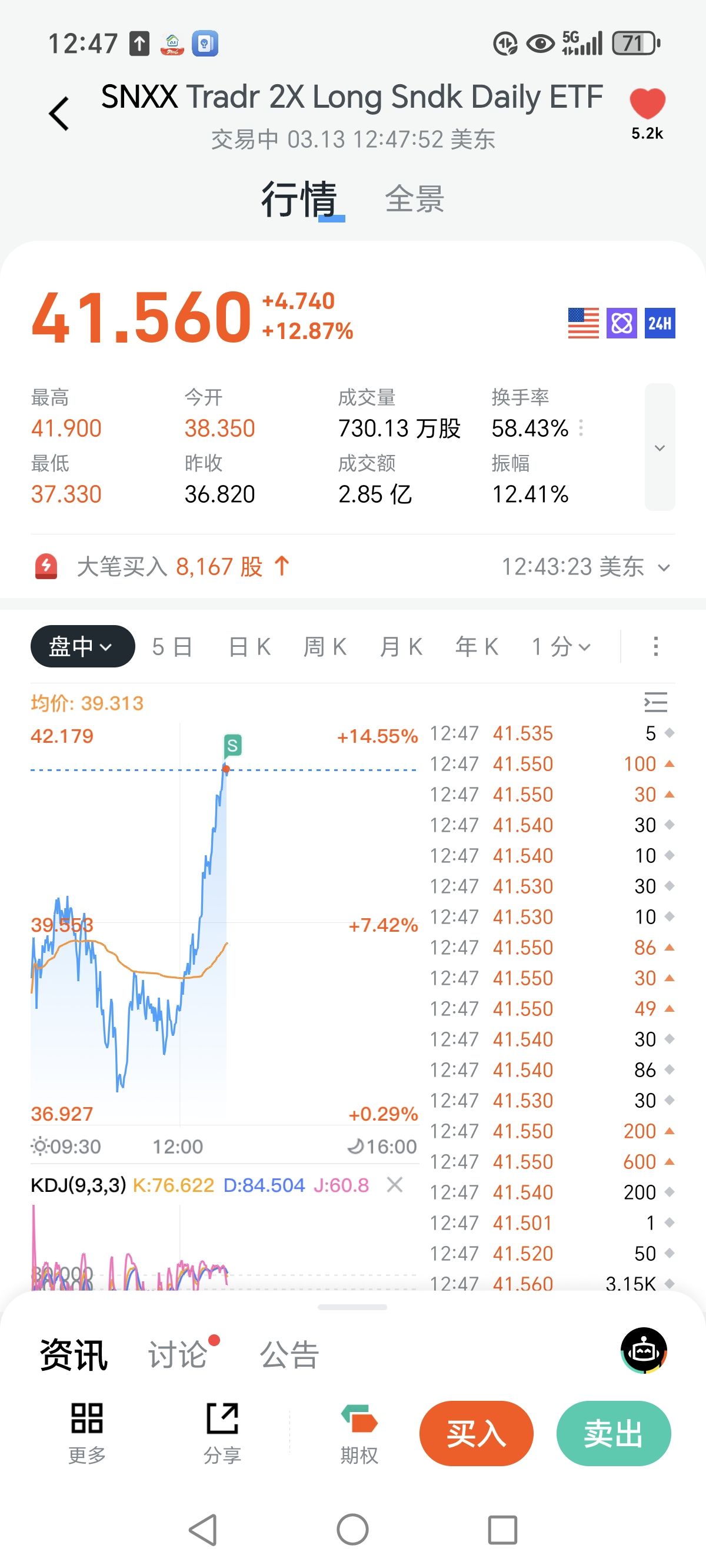Show the 周K chart
The height and width of the screenshot is (1568, 706).
point(325,646)
